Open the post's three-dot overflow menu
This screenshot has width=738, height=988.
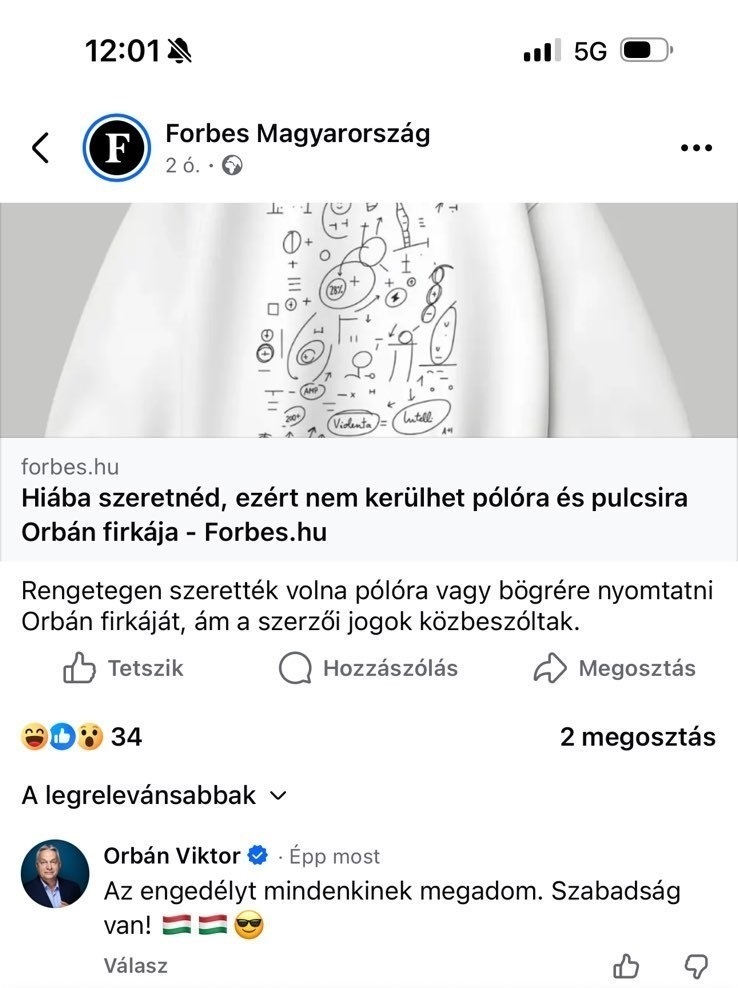click(696, 148)
